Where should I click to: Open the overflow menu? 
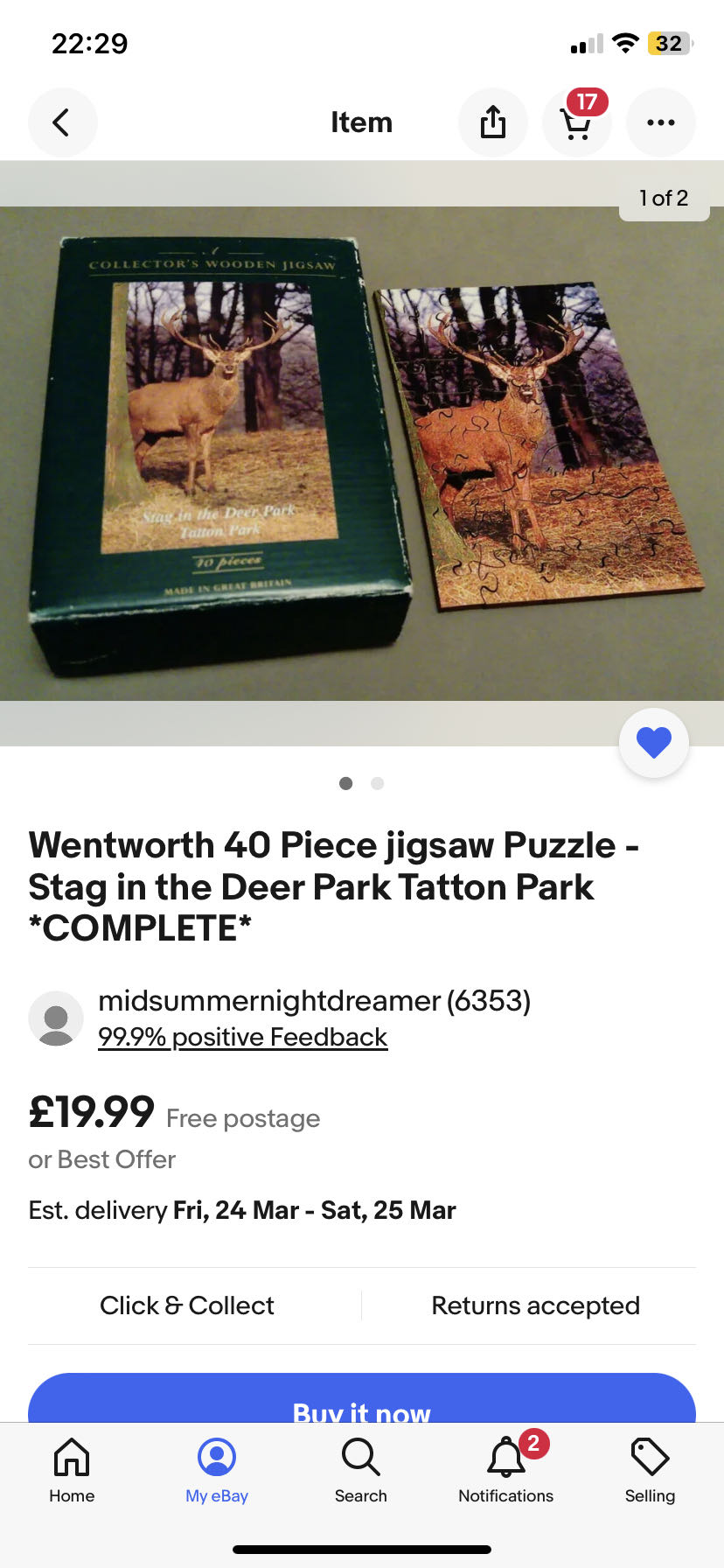click(x=661, y=122)
